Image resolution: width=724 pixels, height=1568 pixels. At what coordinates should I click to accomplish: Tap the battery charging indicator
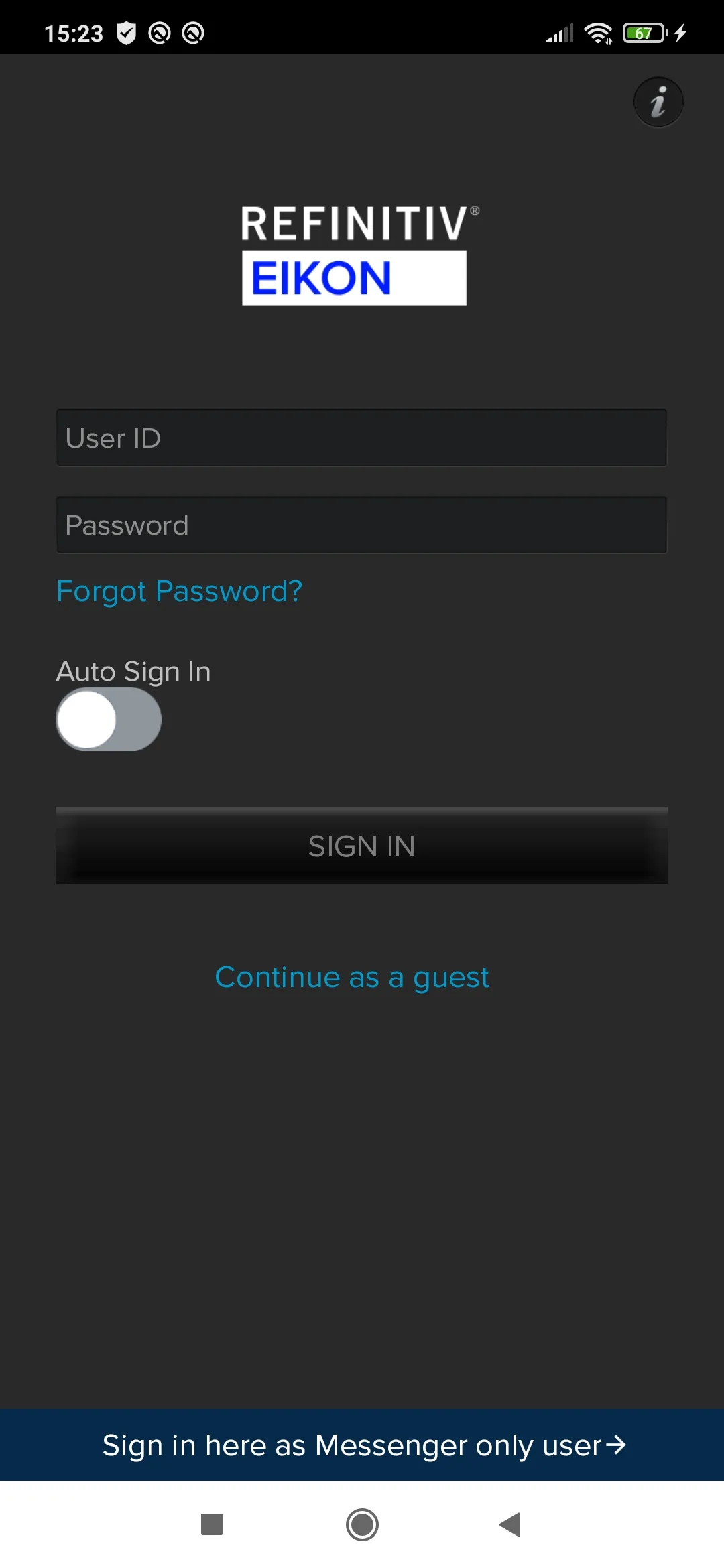pos(681,32)
